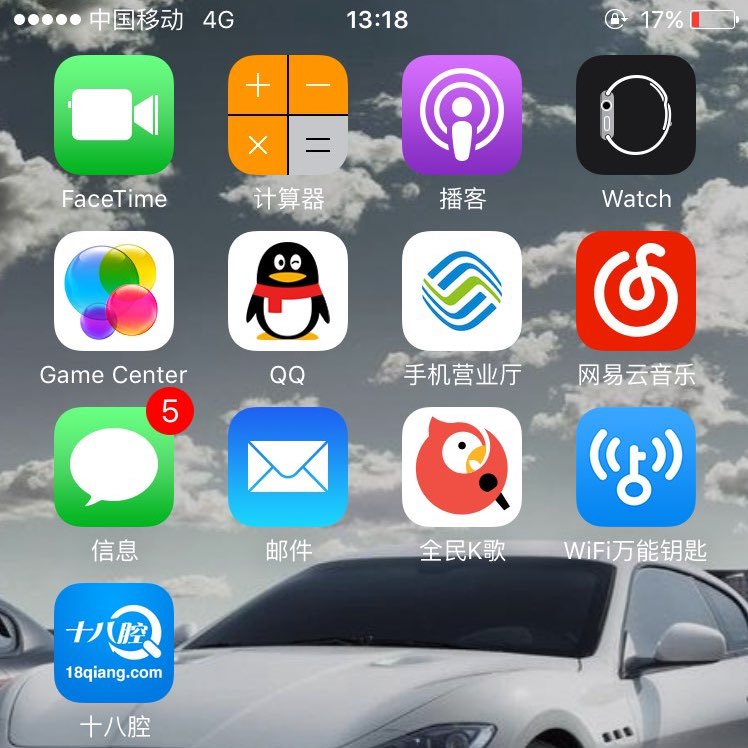Open the 播客 podcasts app
This screenshot has width=748, height=748.
pyautogui.click(x=462, y=115)
